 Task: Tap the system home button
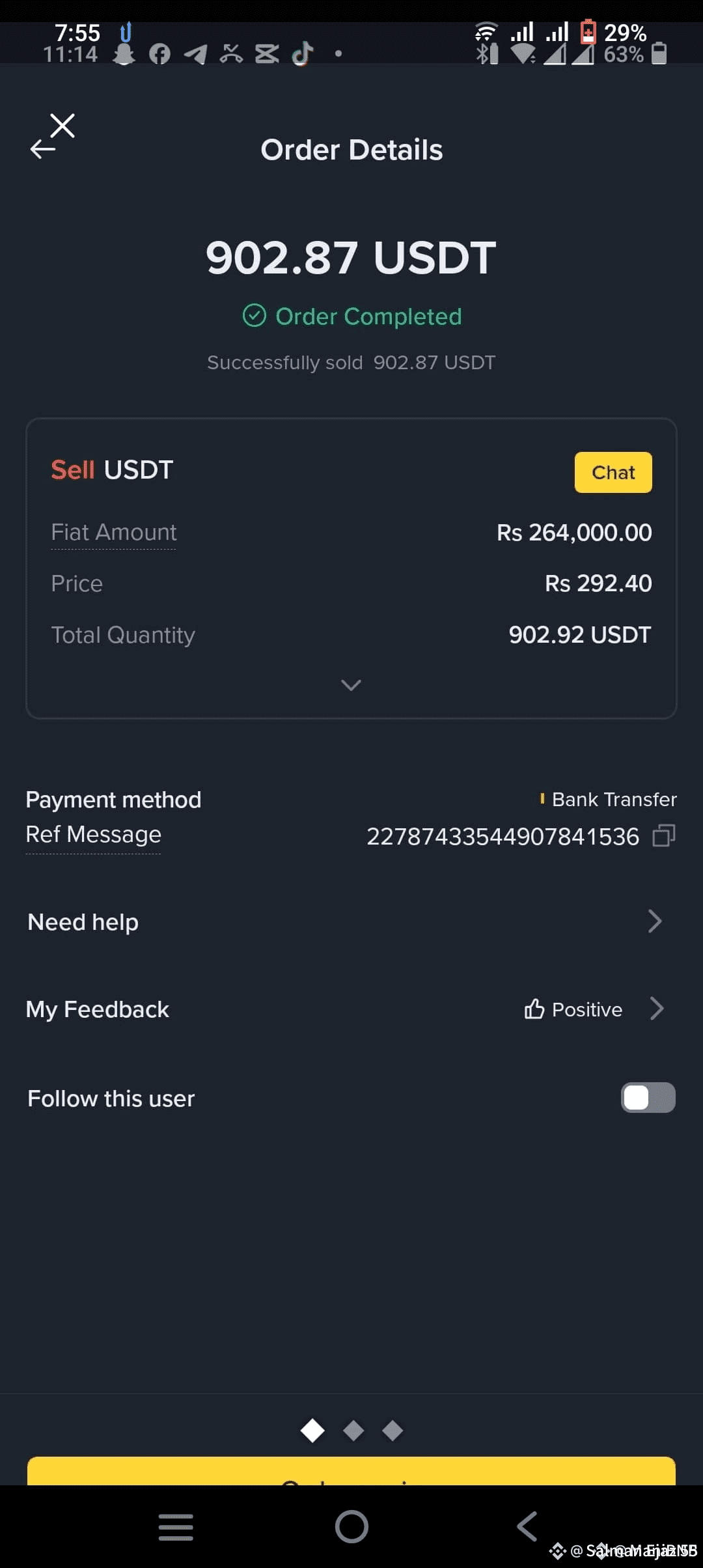[x=351, y=1526]
